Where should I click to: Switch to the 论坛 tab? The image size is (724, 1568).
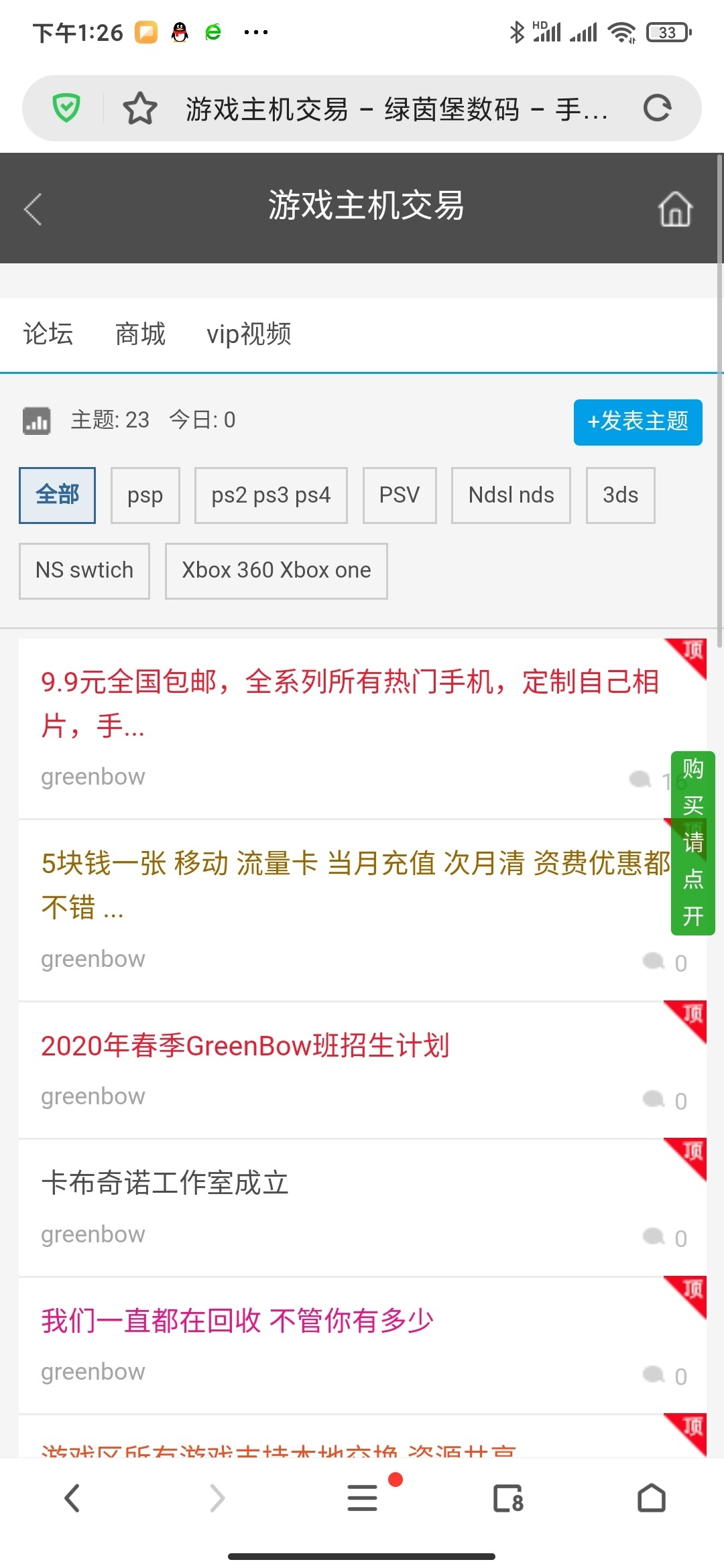pyautogui.click(x=48, y=334)
